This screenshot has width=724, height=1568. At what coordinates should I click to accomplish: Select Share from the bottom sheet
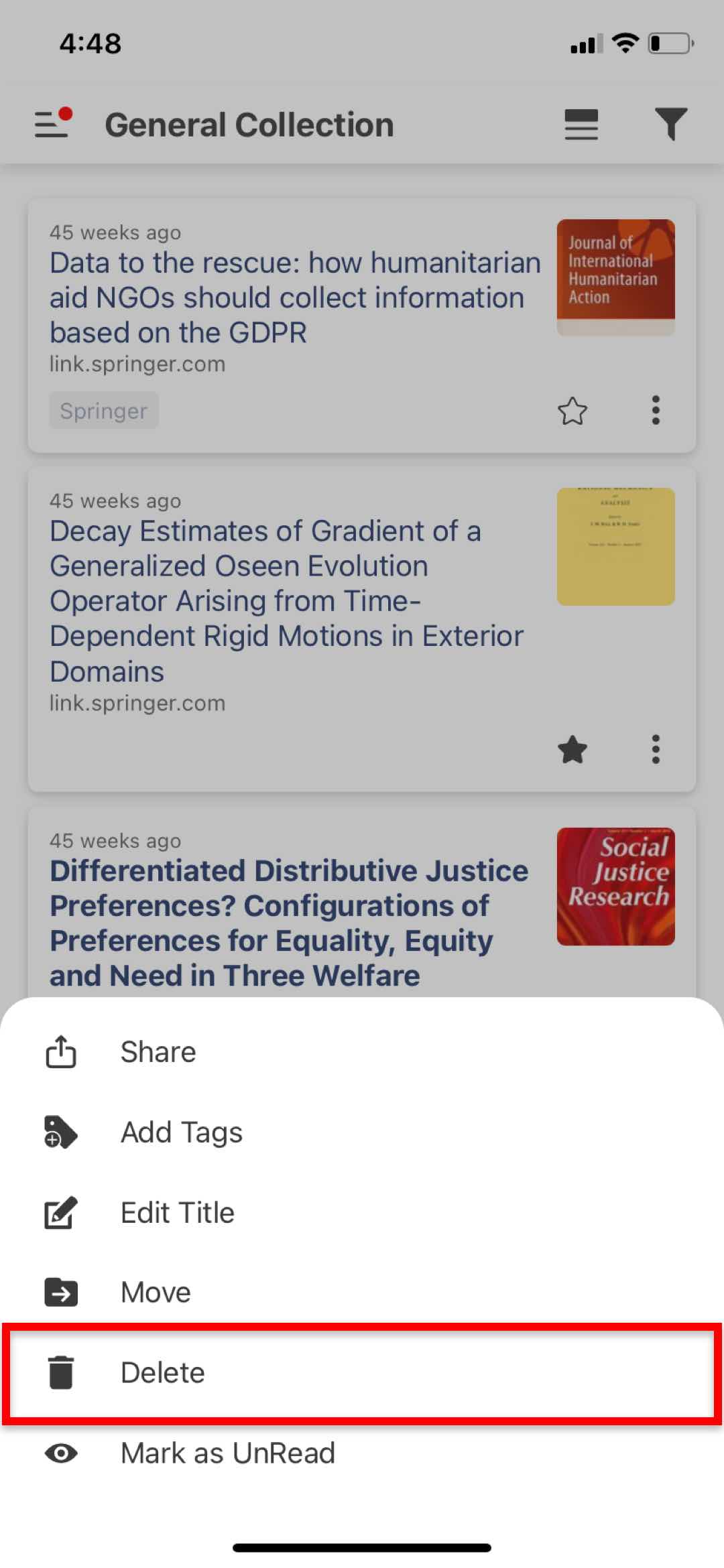tap(362, 1052)
